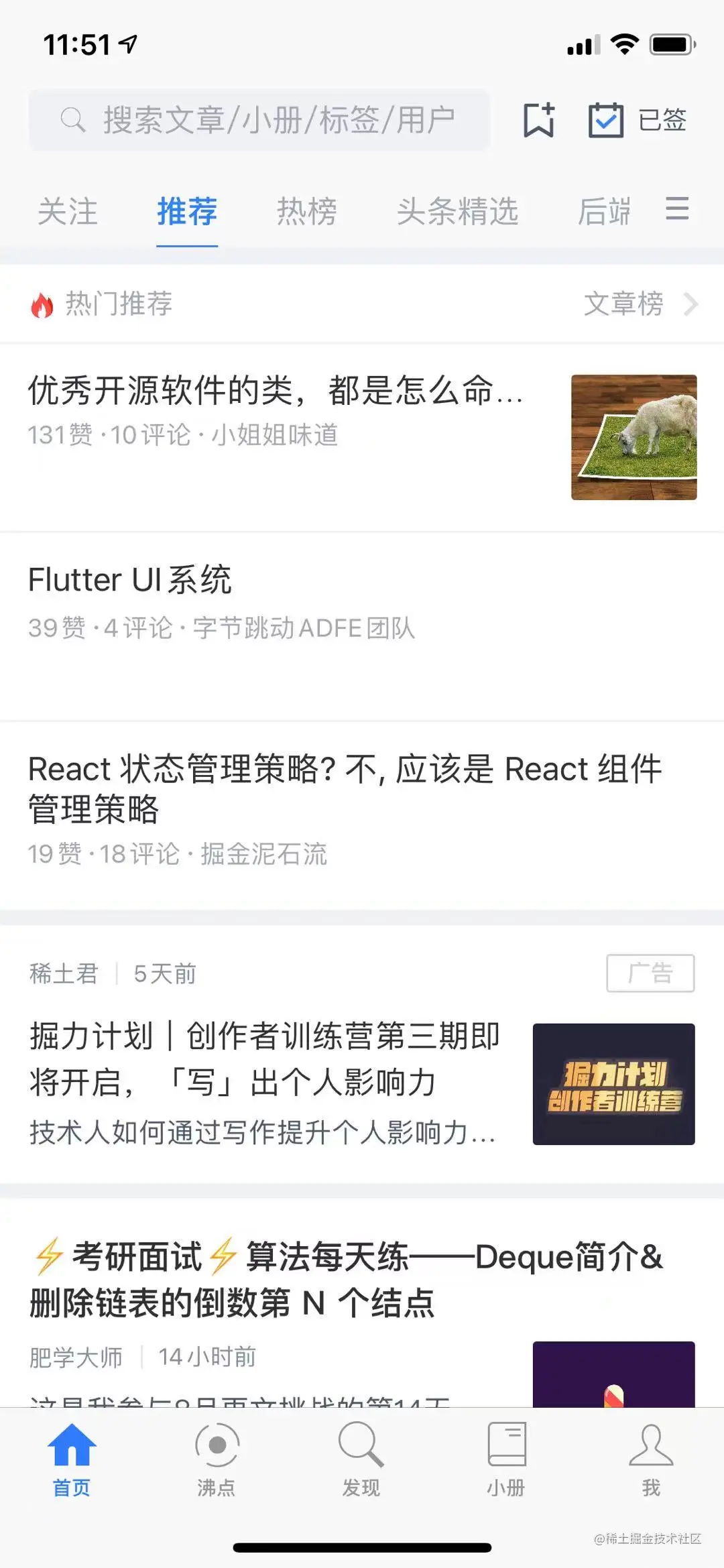Open the 优秀开源软件的类 article
The height and width of the screenshot is (1568, 724).
pos(275,391)
